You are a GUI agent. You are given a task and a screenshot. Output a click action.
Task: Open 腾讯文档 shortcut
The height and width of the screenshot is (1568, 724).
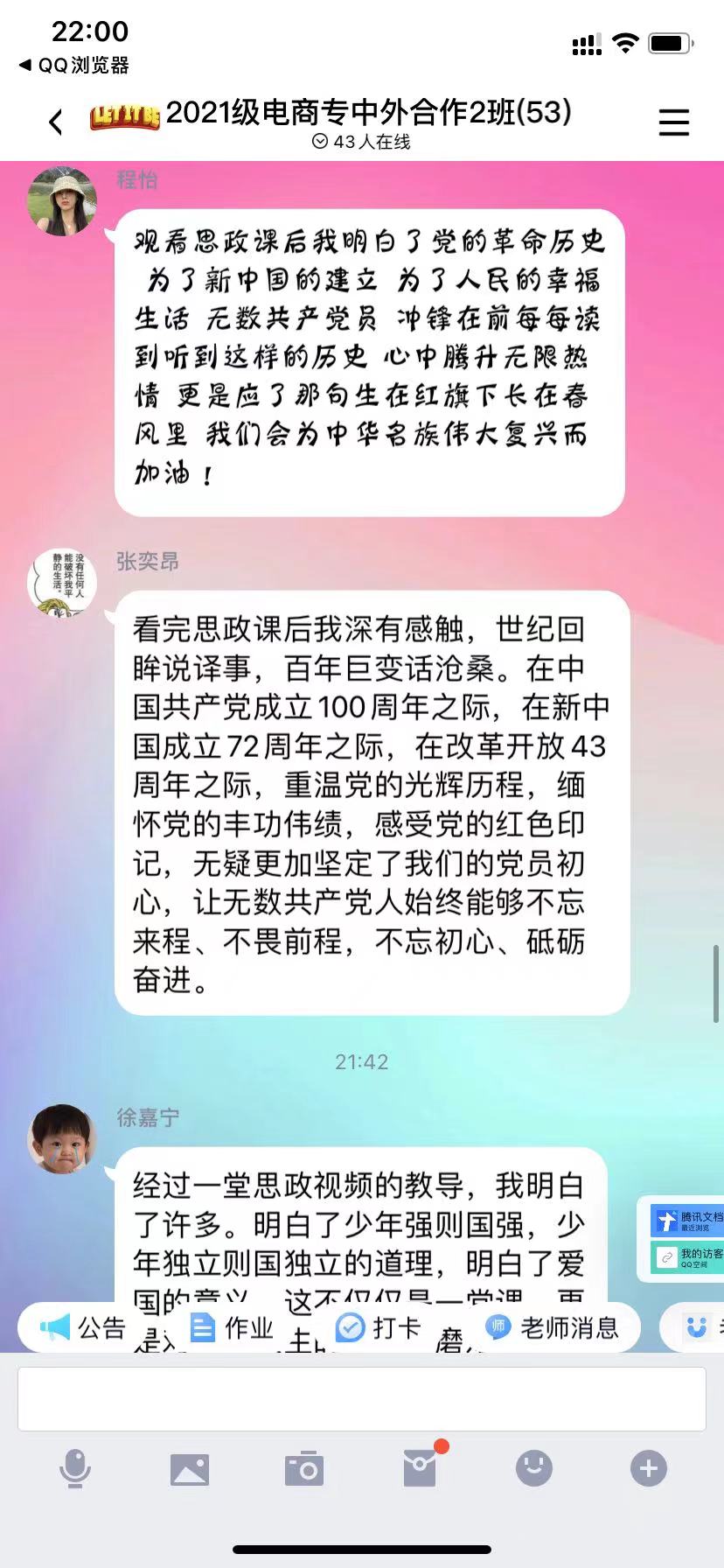click(x=688, y=1221)
